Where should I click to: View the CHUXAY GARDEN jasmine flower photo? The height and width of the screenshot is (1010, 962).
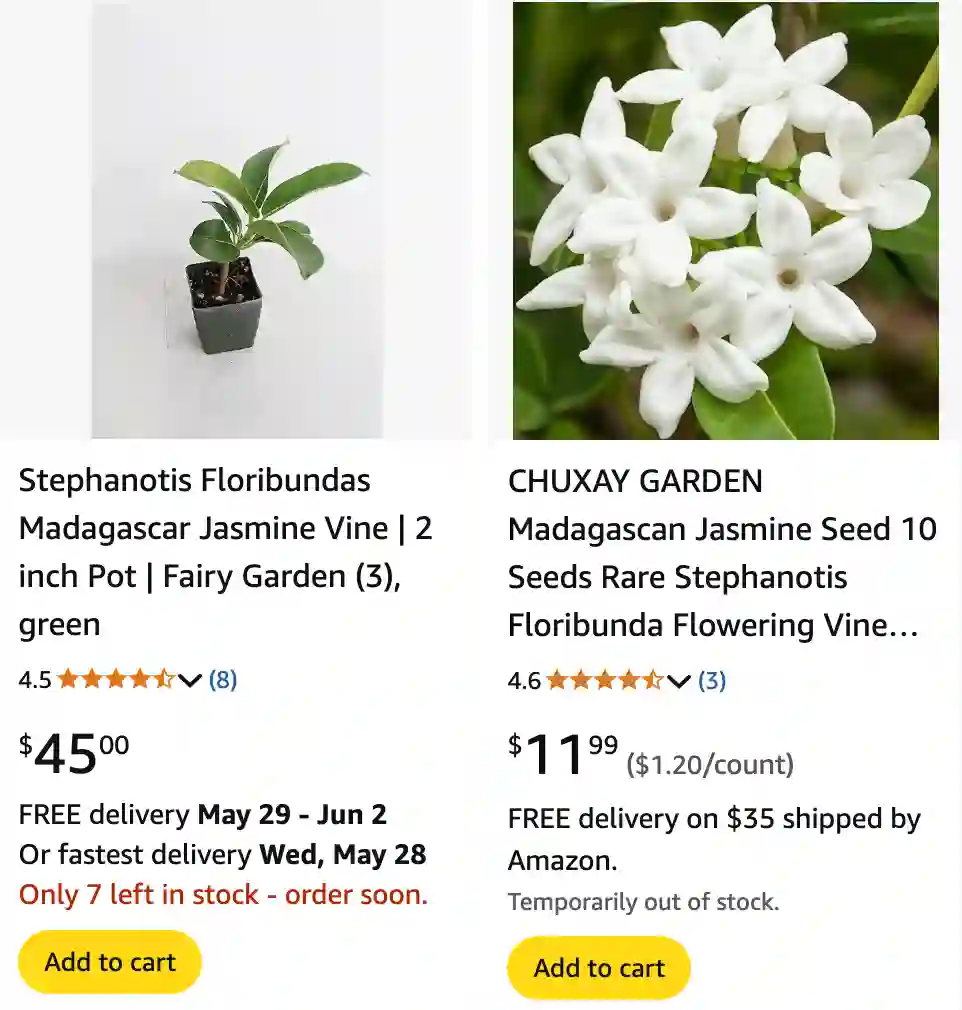tap(723, 220)
